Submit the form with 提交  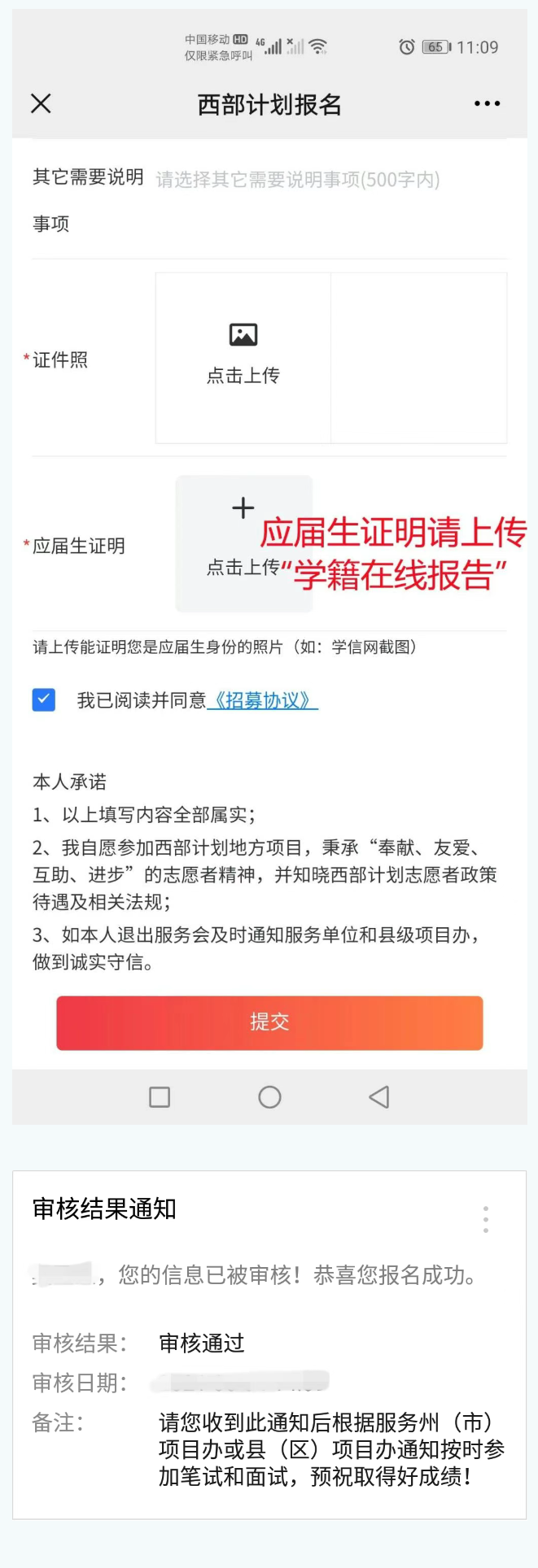click(x=269, y=1022)
